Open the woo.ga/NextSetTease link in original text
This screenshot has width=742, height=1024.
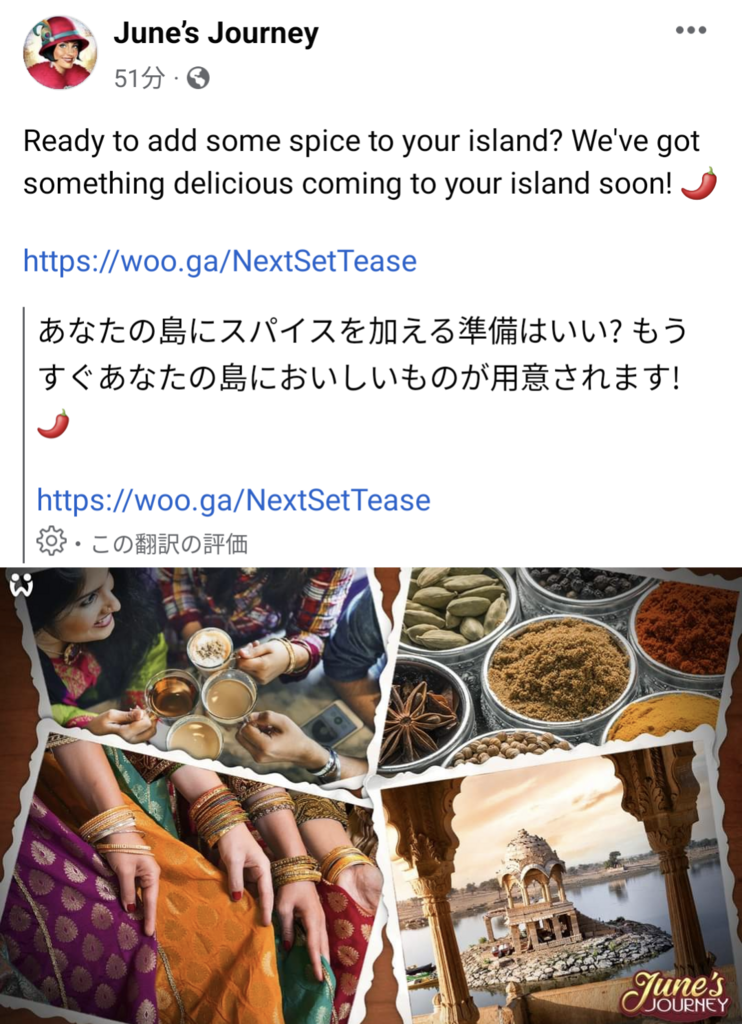pyautogui.click(x=220, y=262)
